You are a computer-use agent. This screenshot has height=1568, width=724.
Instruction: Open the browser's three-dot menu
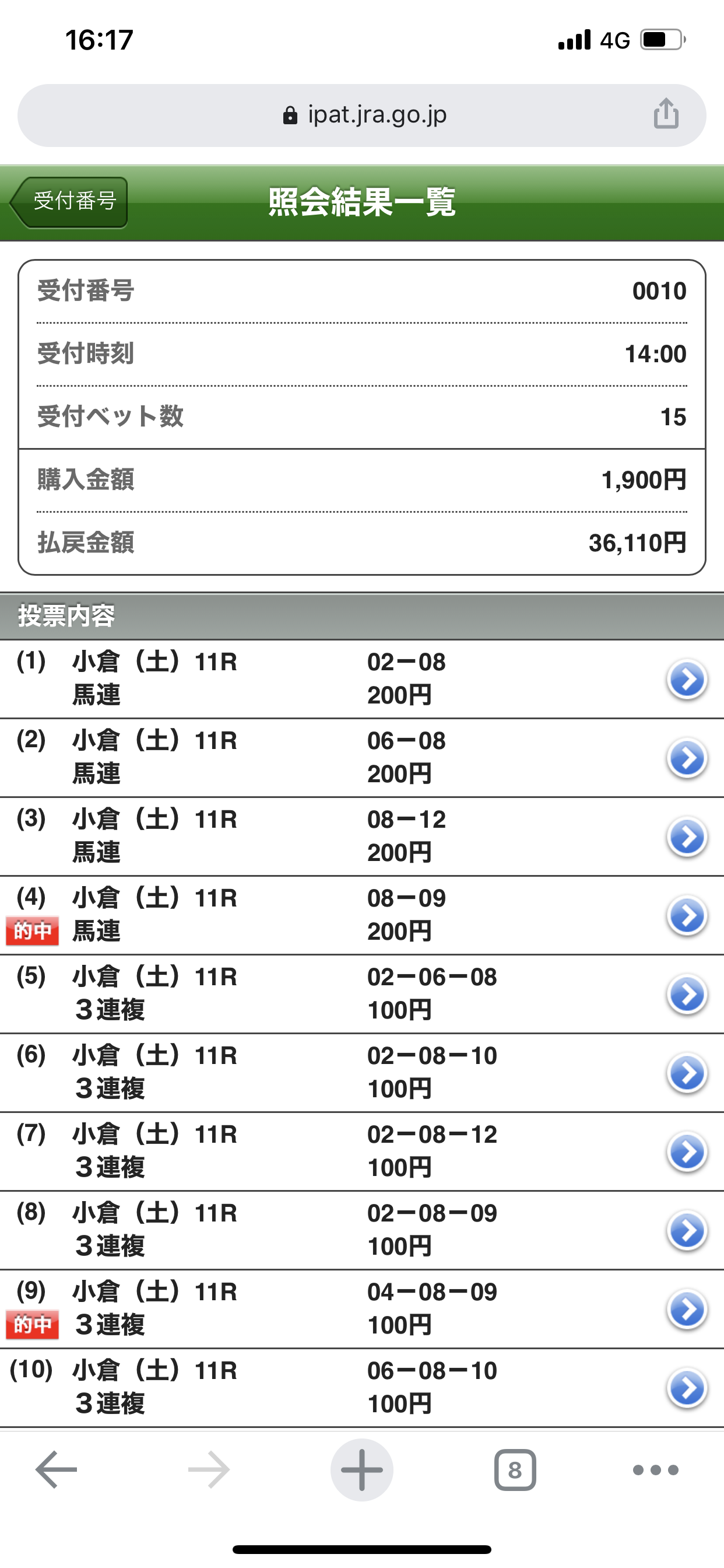[x=655, y=1470]
